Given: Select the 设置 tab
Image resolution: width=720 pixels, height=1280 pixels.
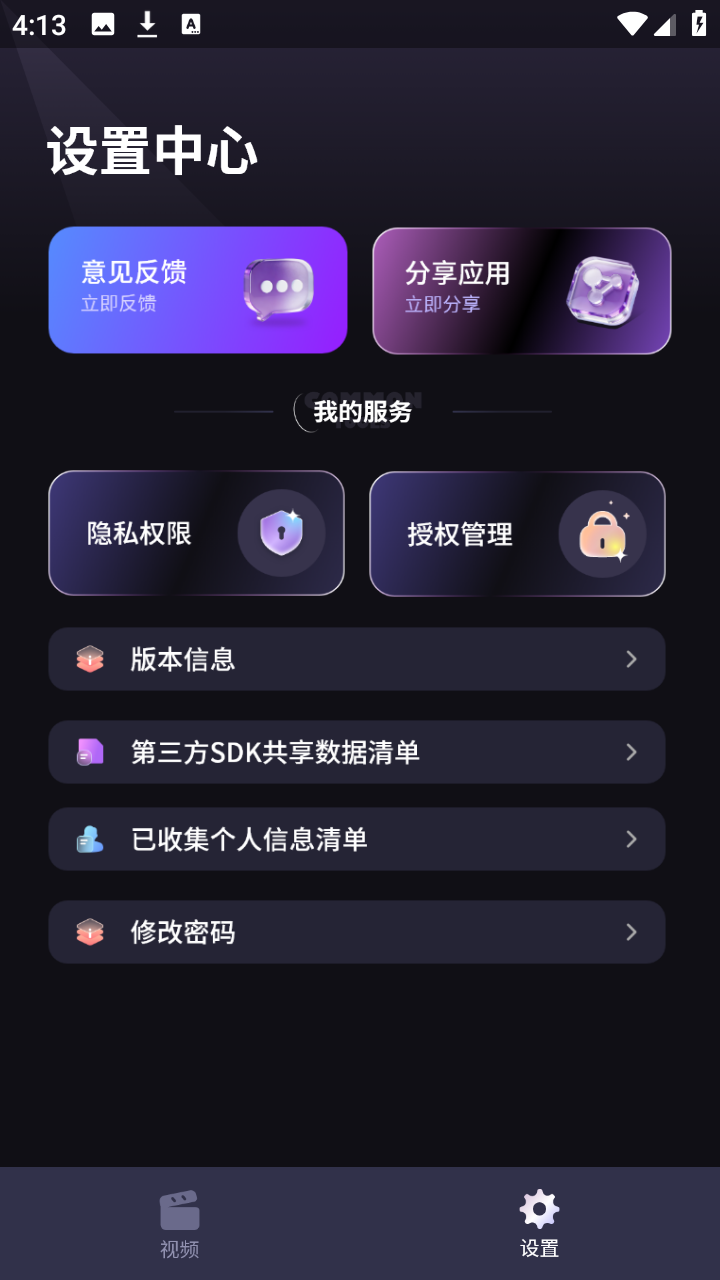Looking at the screenshot, I should [x=539, y=1222].
